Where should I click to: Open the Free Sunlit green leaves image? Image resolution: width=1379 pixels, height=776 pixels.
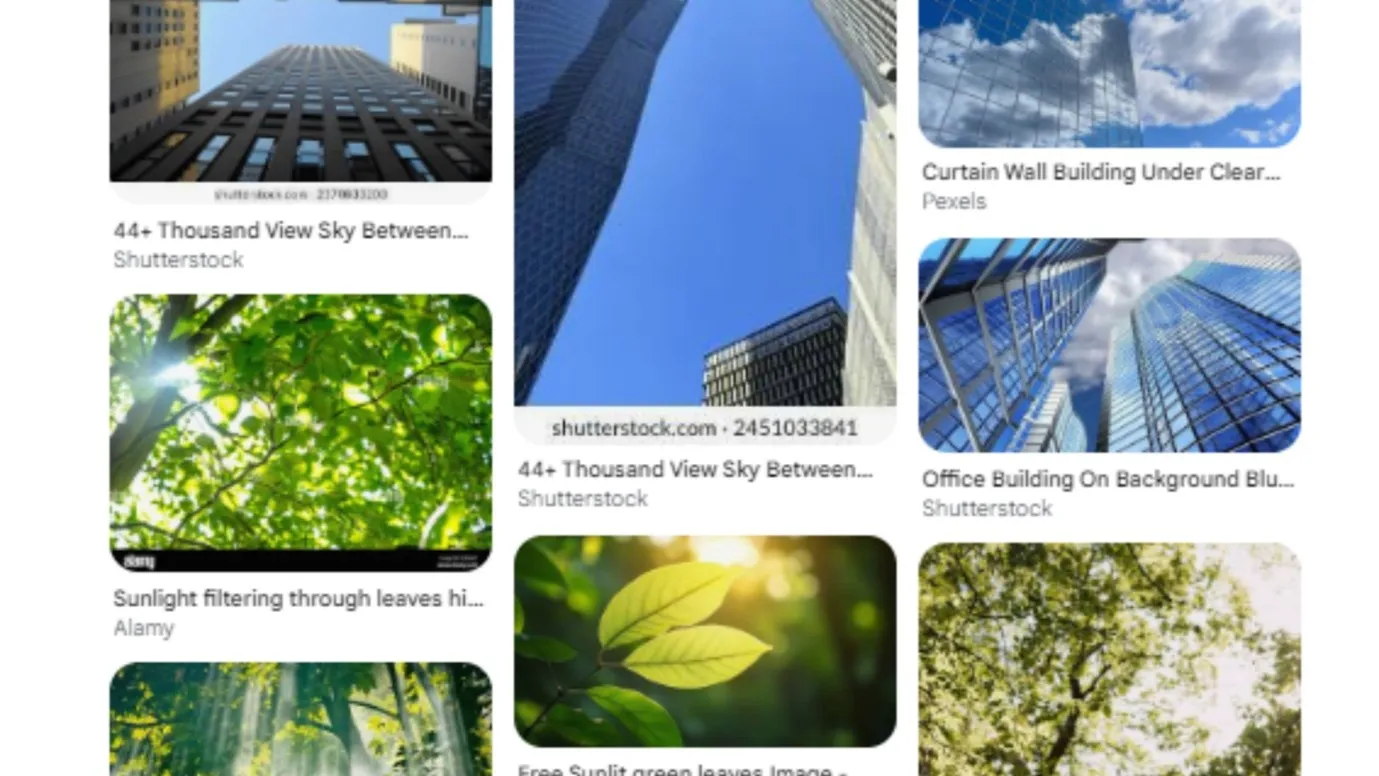[x=704, y=641]
